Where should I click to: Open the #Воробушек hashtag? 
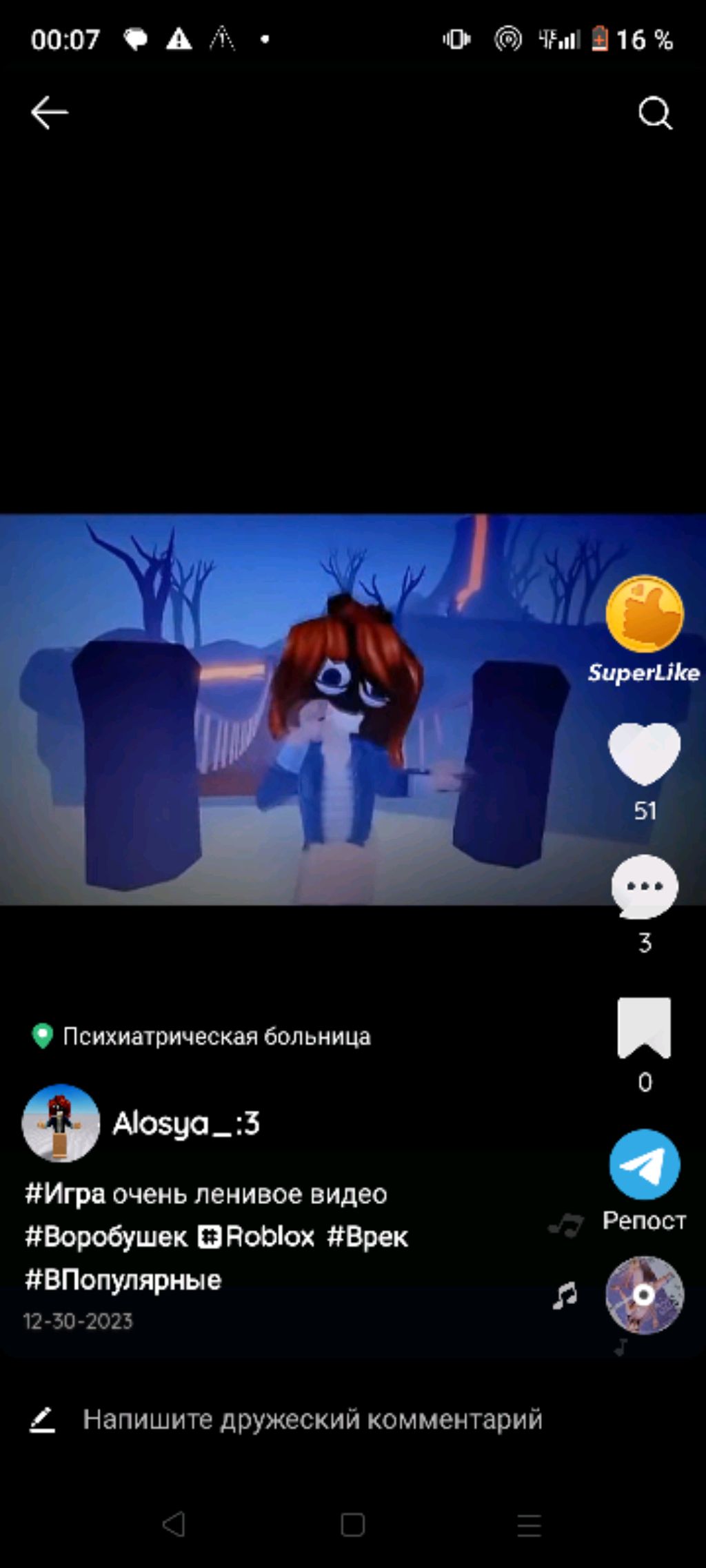click(x=105, y=1237)
